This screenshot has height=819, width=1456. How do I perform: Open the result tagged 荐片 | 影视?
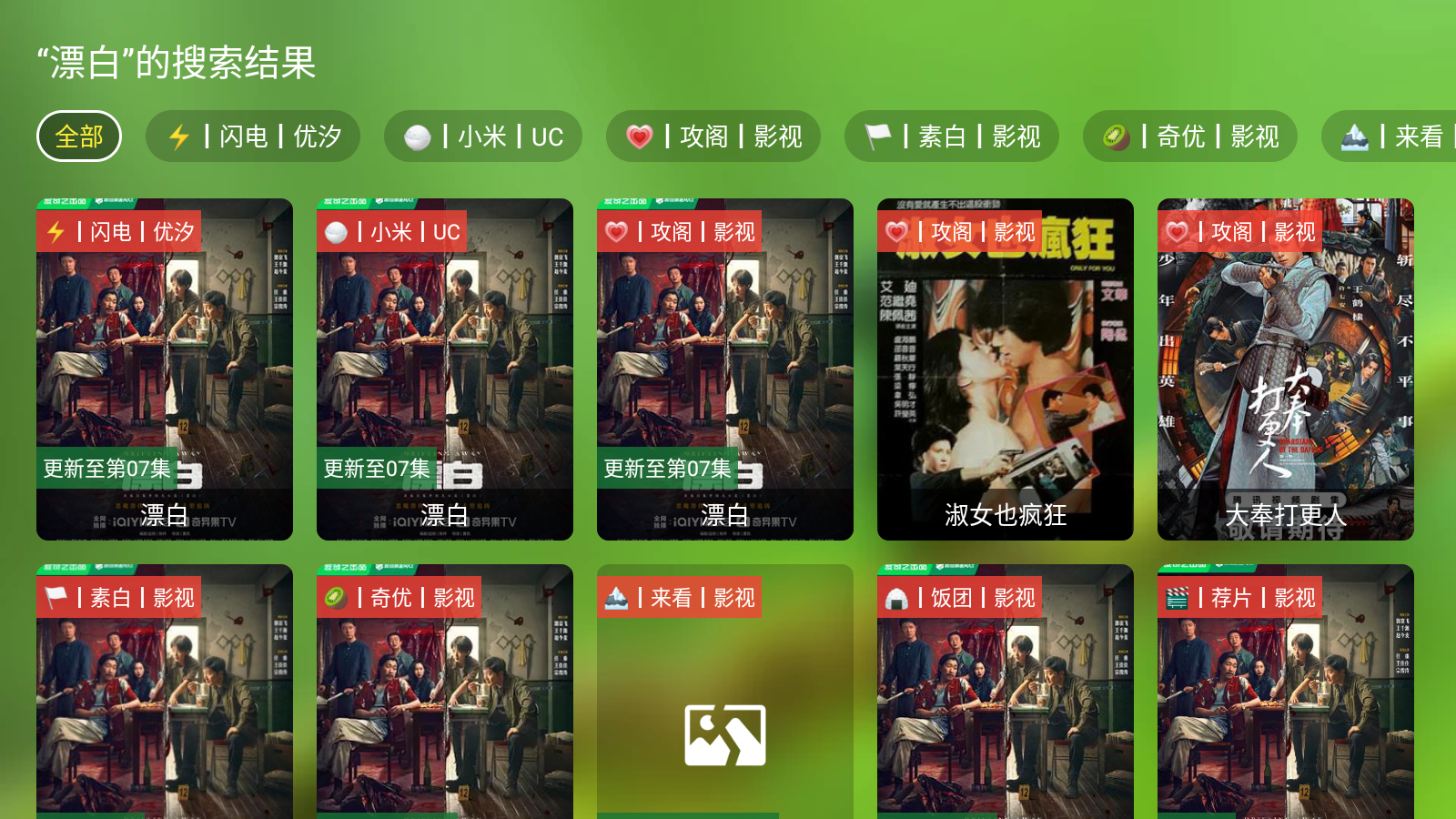1286,701
